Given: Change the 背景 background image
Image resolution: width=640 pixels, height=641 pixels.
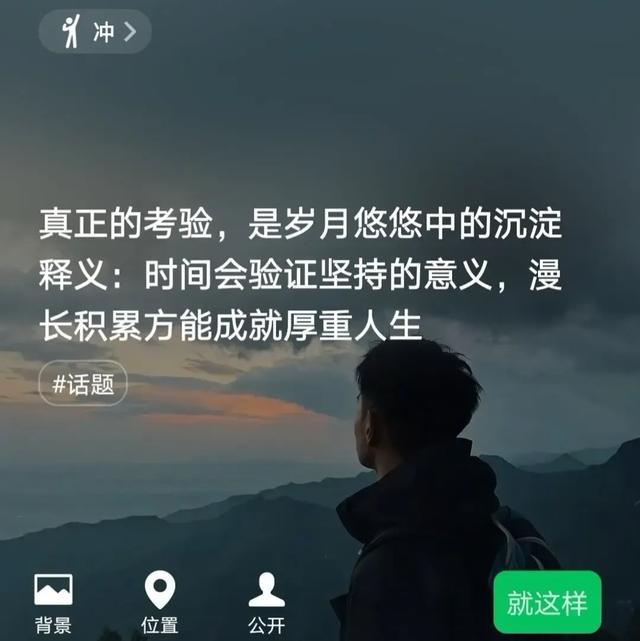Looking at the screenshot, I should [x=53, y=601].
